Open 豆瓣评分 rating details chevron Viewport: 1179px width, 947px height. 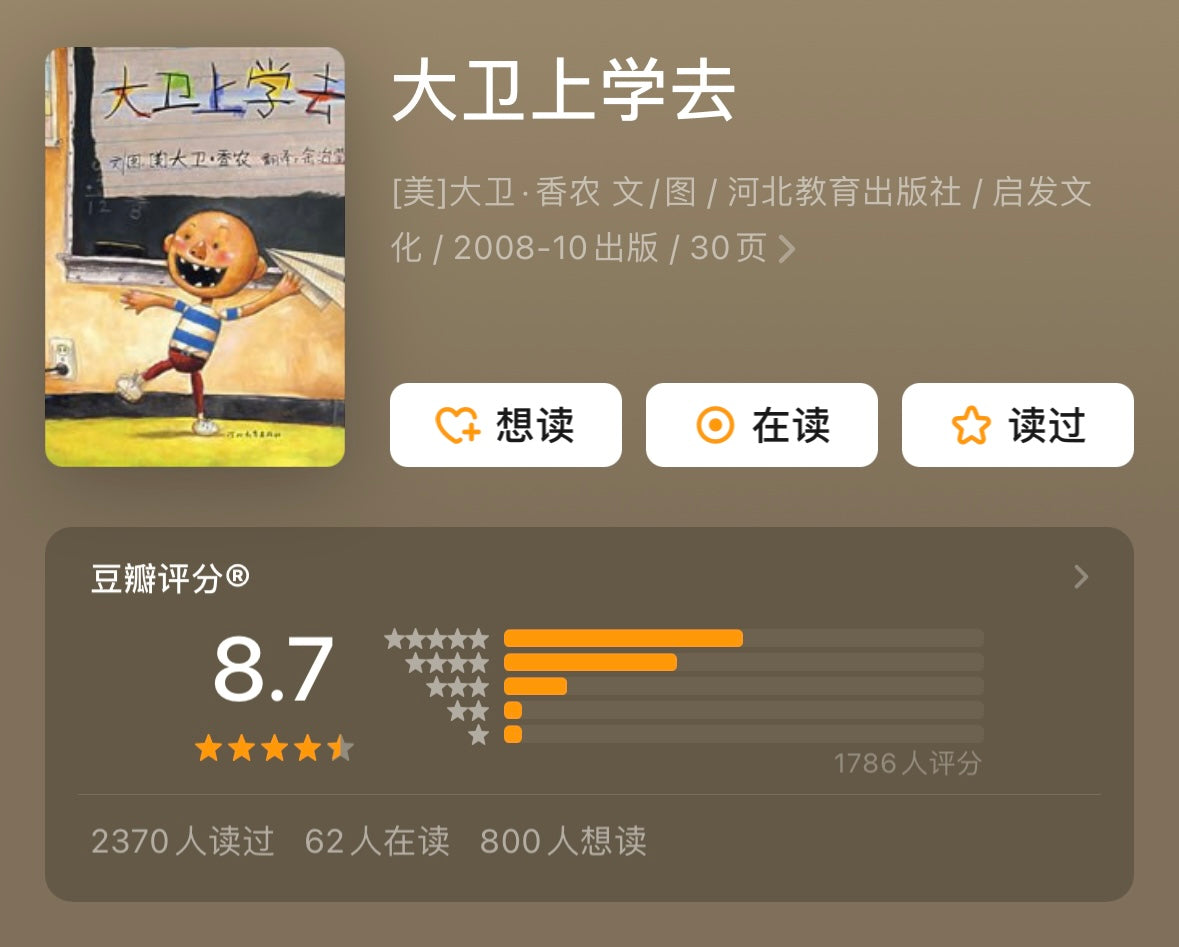click(x=1080, y=577)
